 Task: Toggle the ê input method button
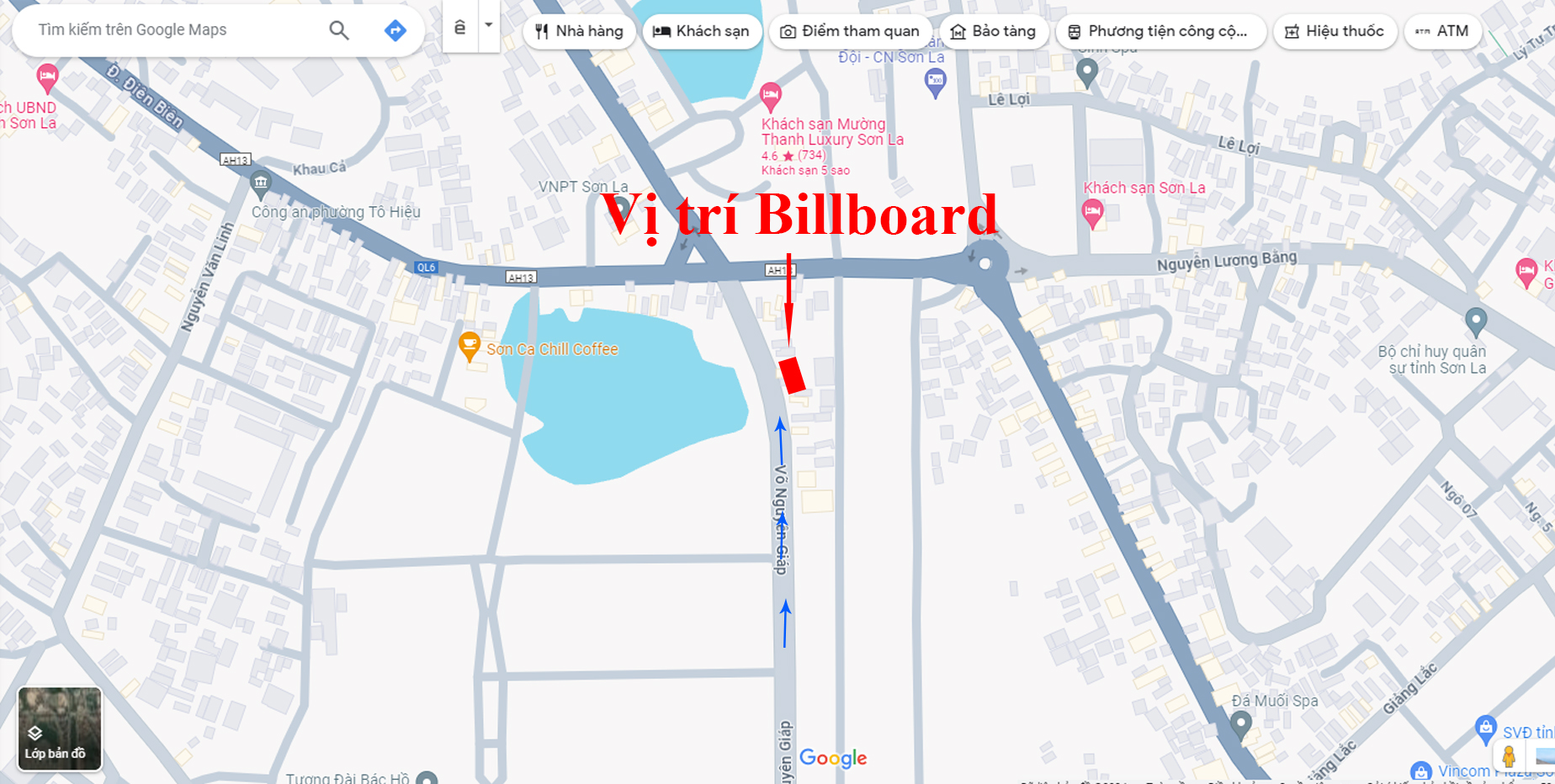pyautogui.click(x=459, y=27)
